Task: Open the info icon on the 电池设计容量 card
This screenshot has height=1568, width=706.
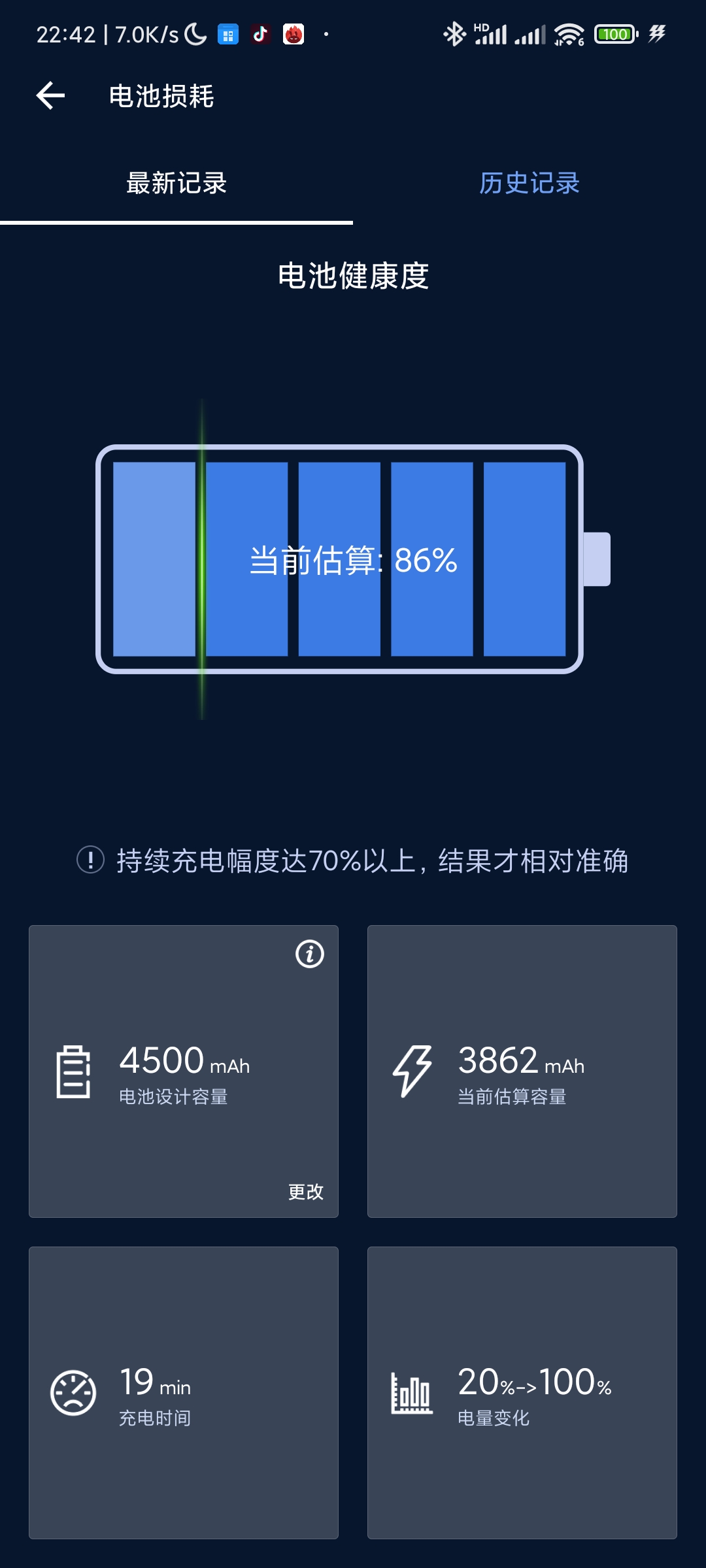Action: 310,954
